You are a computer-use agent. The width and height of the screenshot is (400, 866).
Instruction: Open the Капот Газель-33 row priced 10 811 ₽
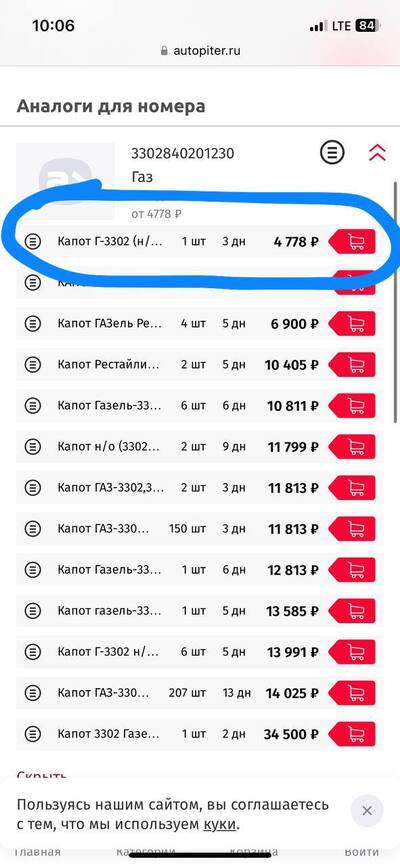click(x=199, y=406)
